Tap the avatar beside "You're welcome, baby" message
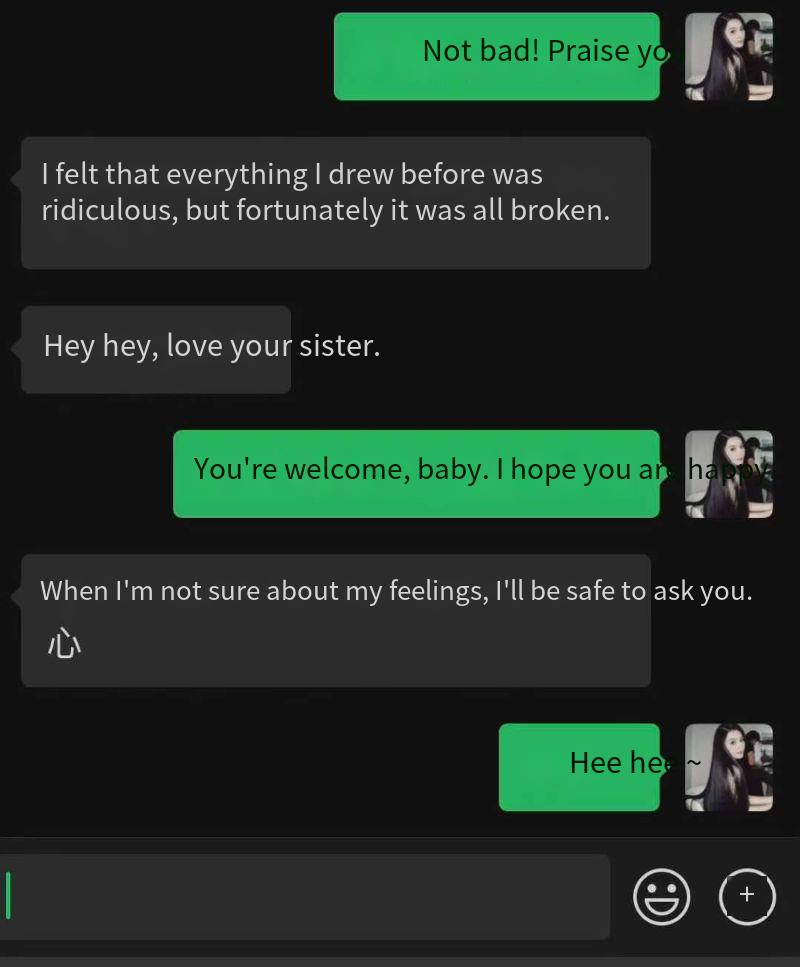Viewport: 800px width, 967px height. (x=729, y=474)
